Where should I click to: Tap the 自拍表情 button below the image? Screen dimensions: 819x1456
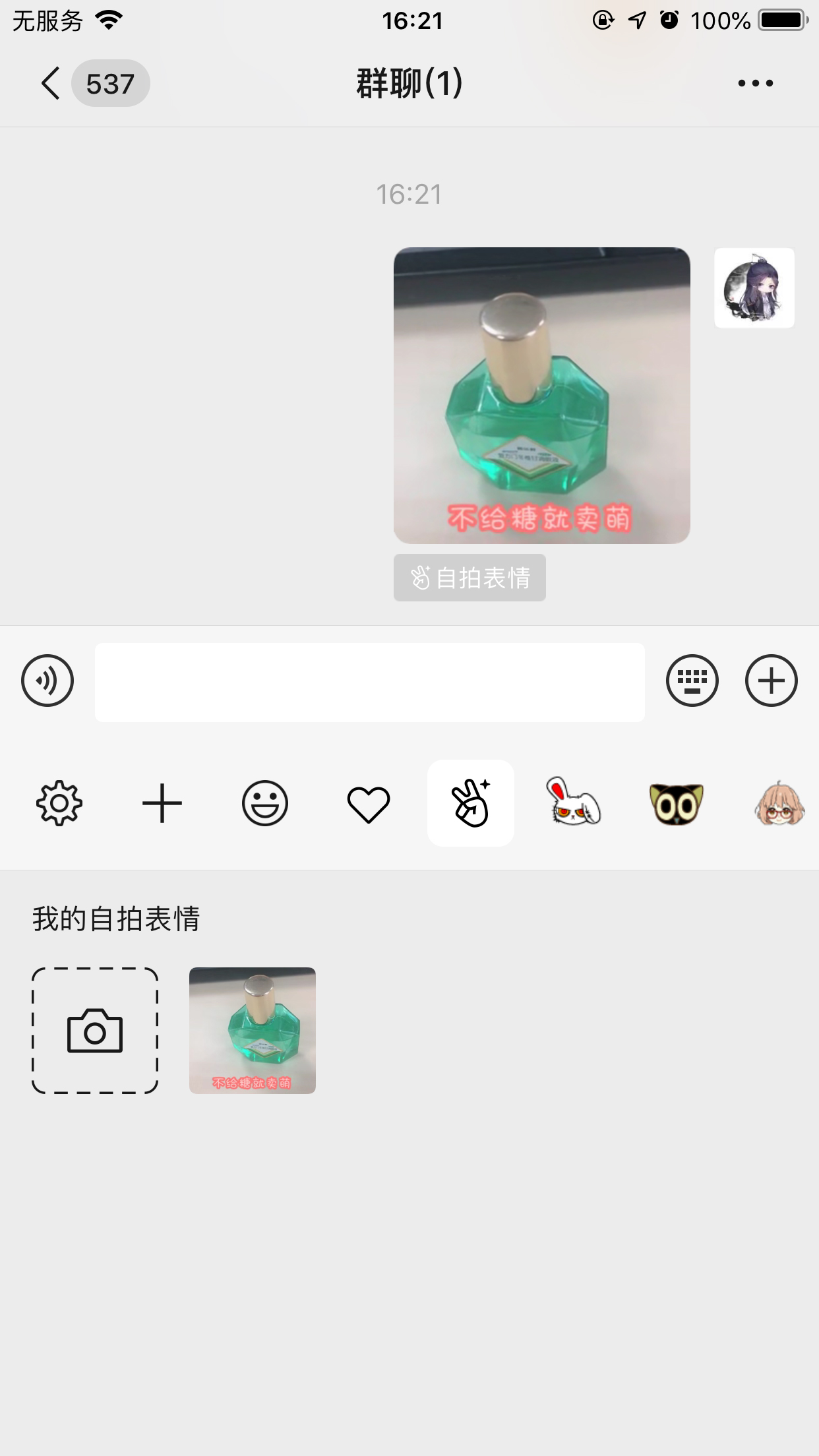pos(469,578)
